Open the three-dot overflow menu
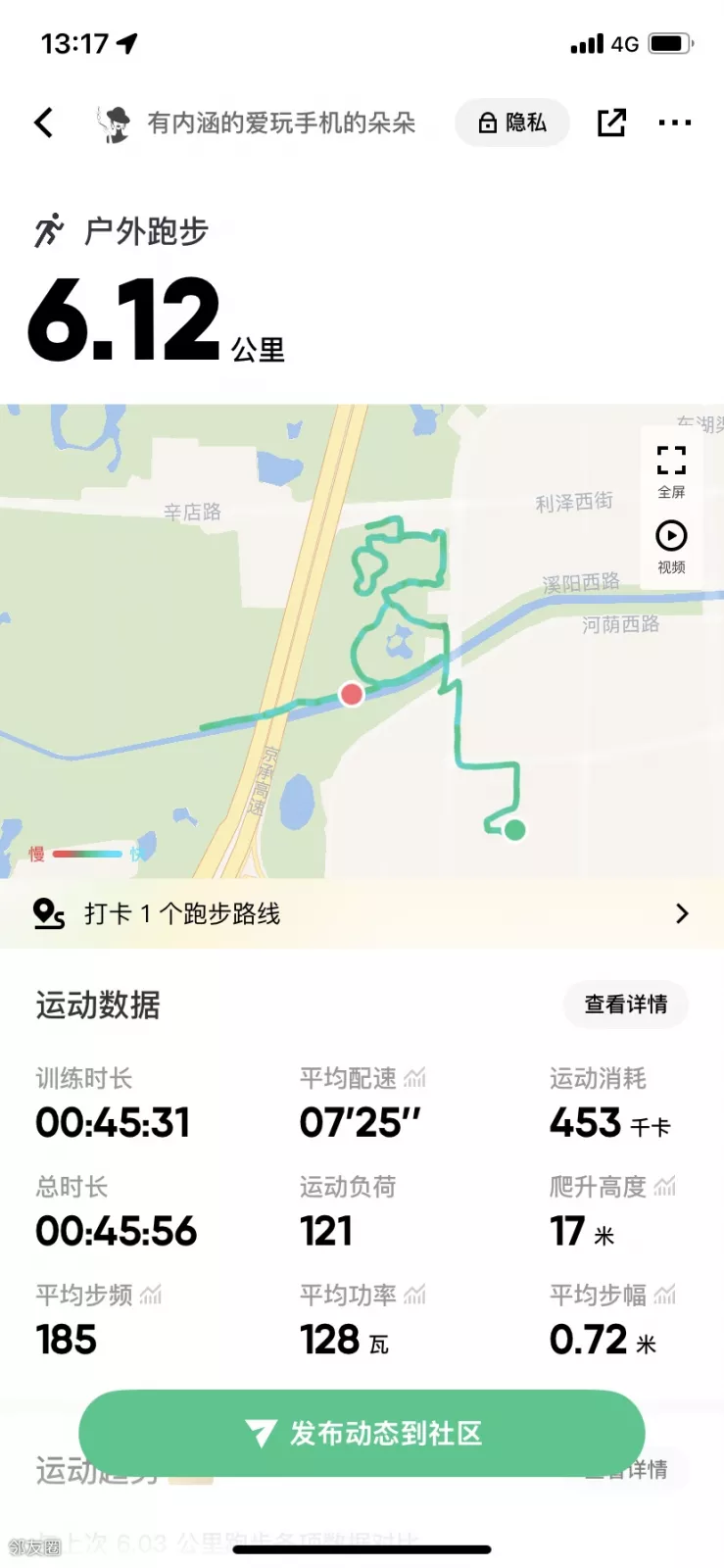Screen dimensions: 724x1568 675,122
